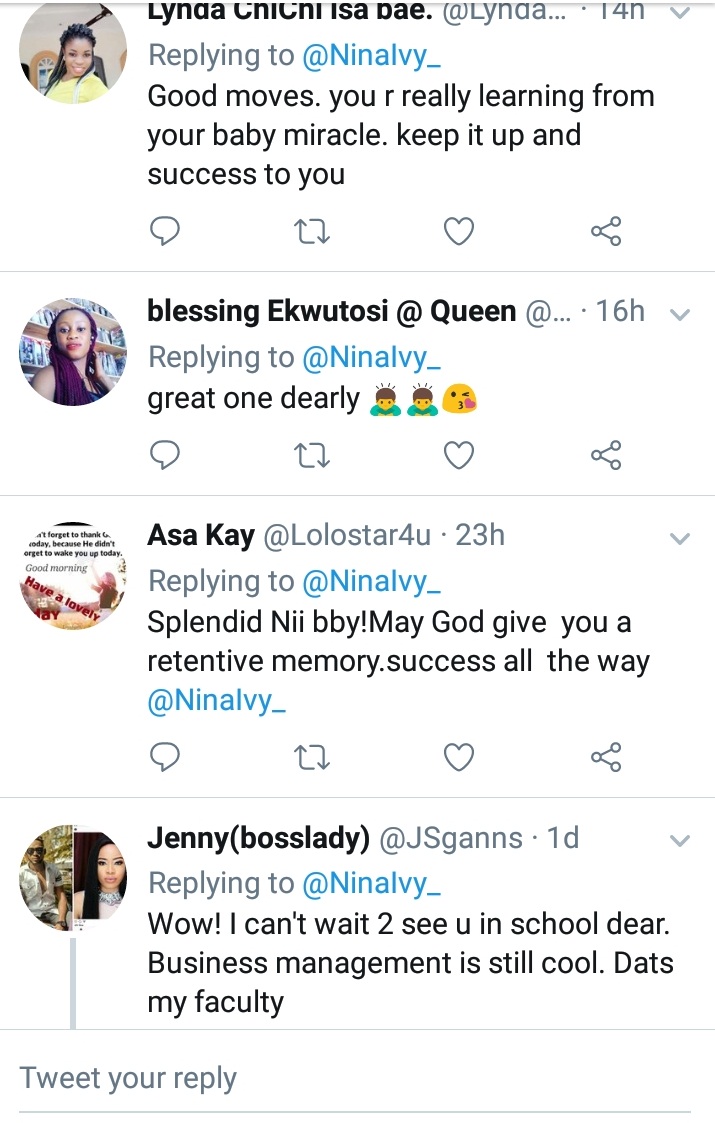Open blessing Ekwutosi's tweet options arrow

tap(680, 315)
